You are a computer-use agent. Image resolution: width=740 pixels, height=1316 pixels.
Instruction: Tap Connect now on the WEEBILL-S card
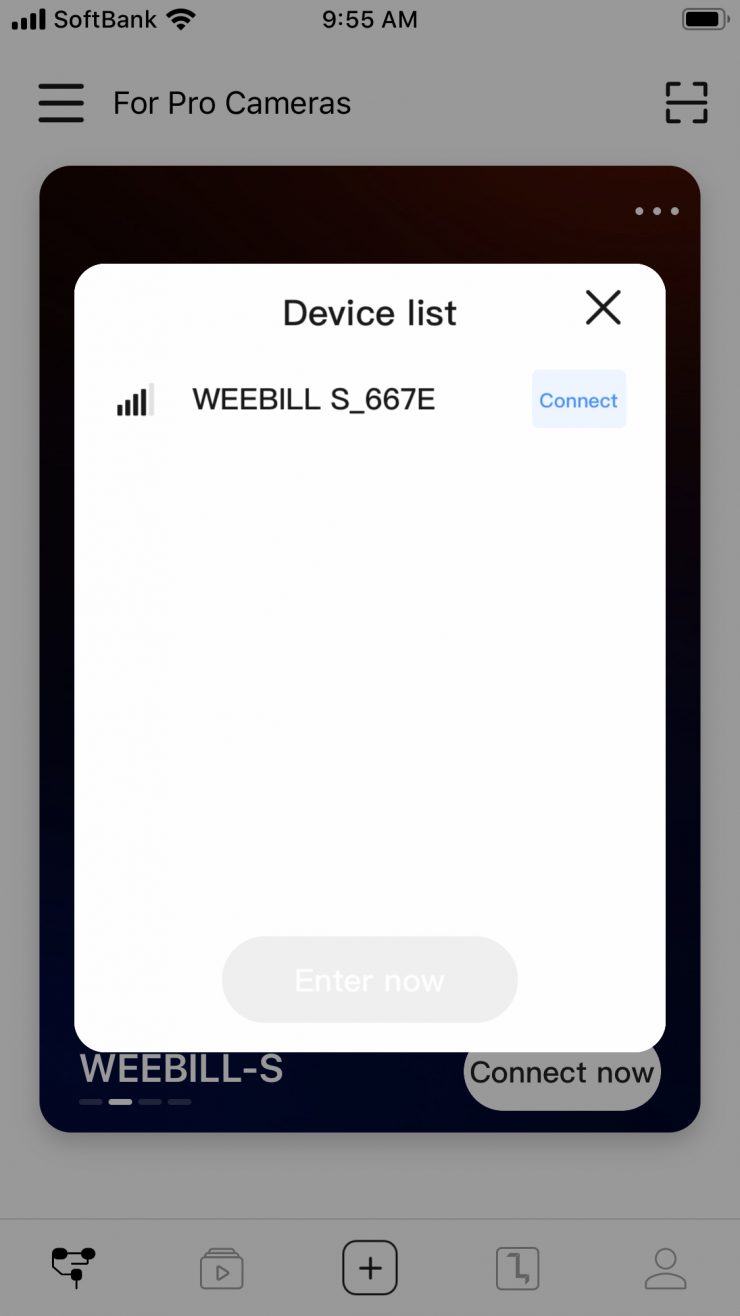(562, 1078)
